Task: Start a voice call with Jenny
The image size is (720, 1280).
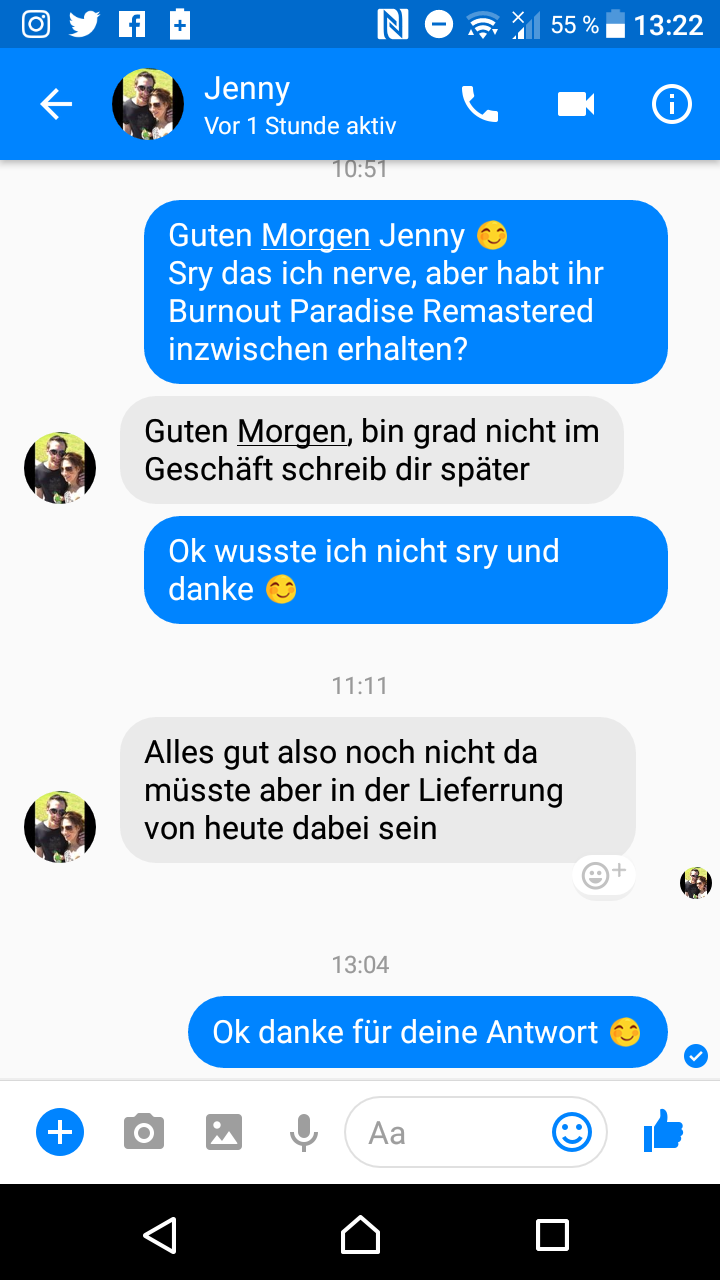Action: 480,104
